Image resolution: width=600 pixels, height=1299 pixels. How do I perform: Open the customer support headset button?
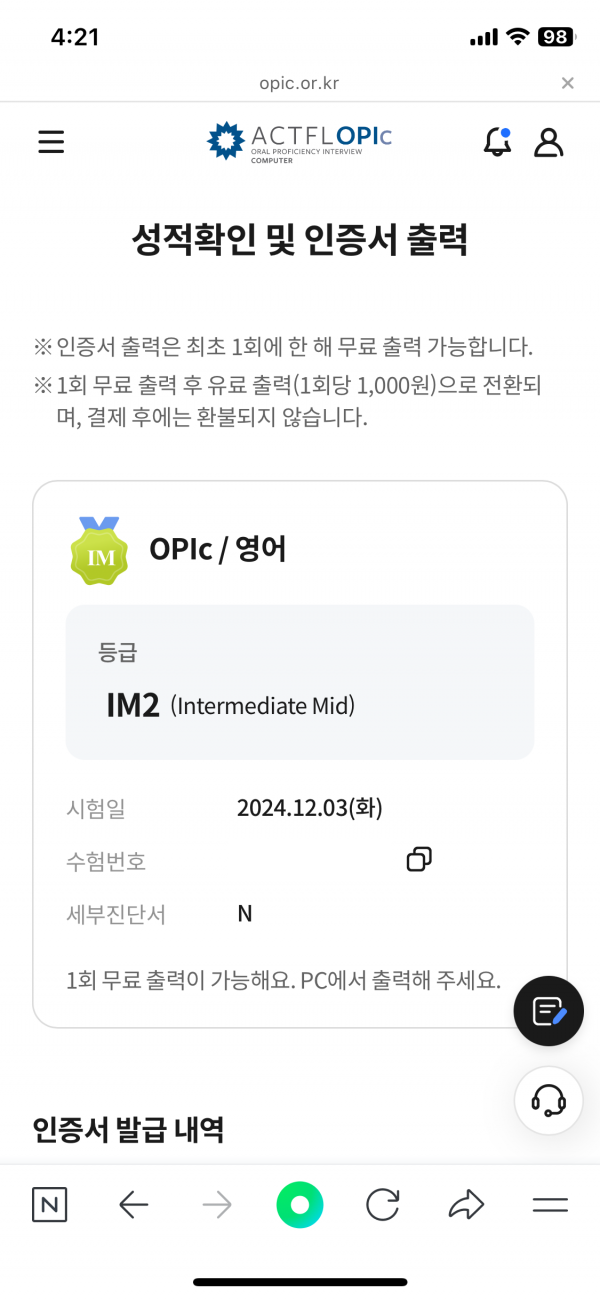tap(548, 1100)
